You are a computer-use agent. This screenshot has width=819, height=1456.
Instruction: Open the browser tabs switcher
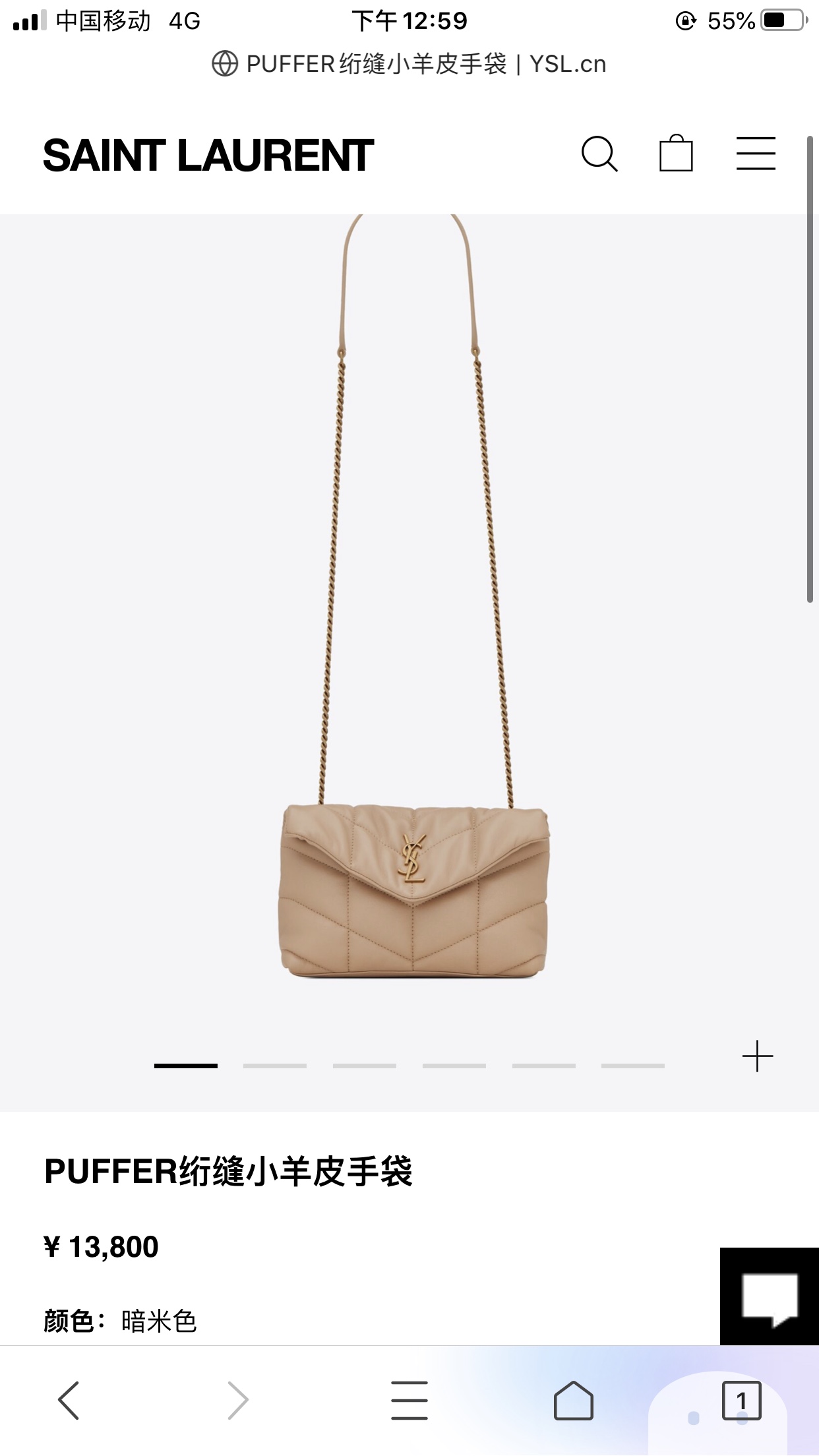(x=741, y=1400)
